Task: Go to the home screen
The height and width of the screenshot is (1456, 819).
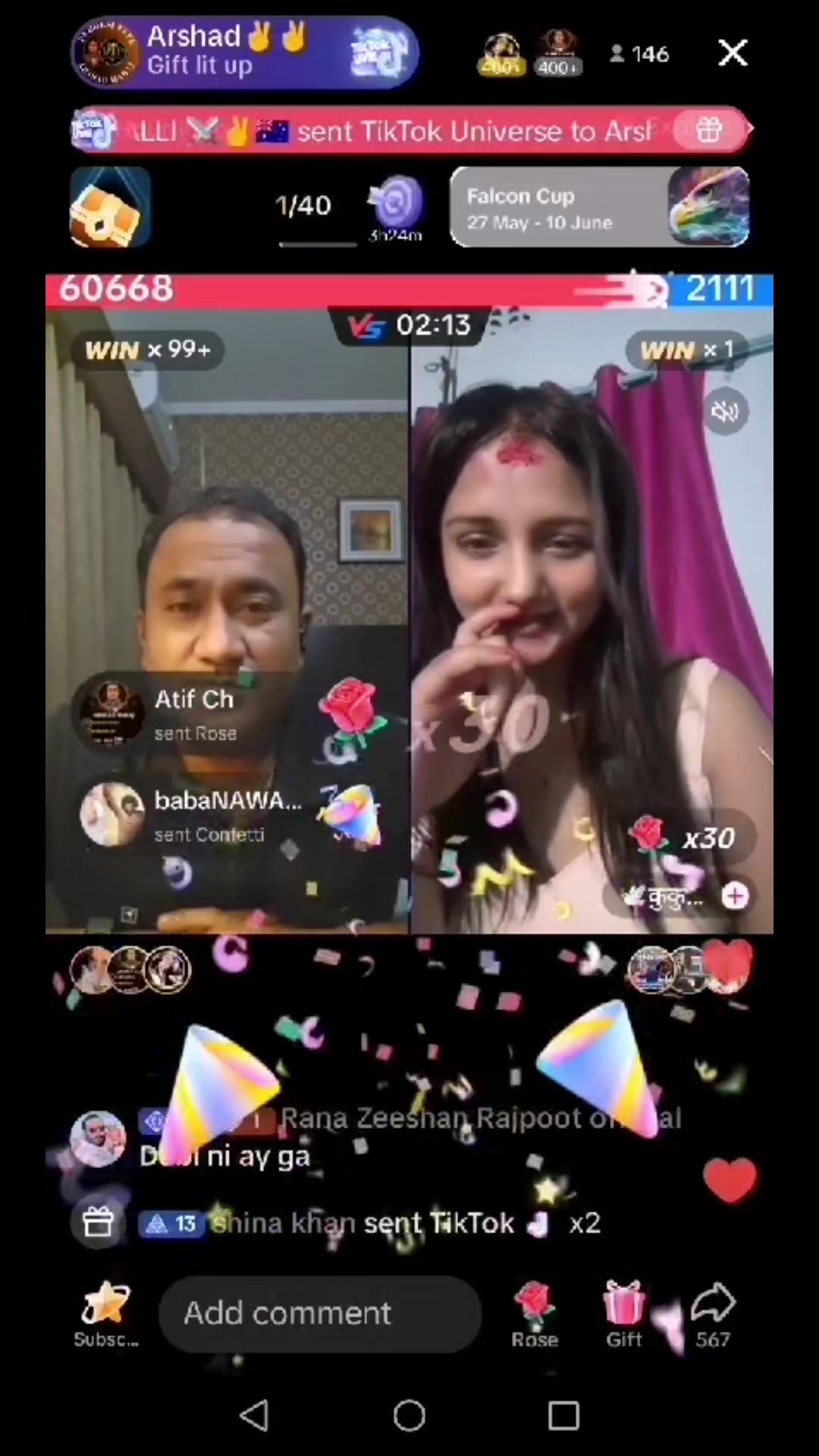Action: [409, 1415]
